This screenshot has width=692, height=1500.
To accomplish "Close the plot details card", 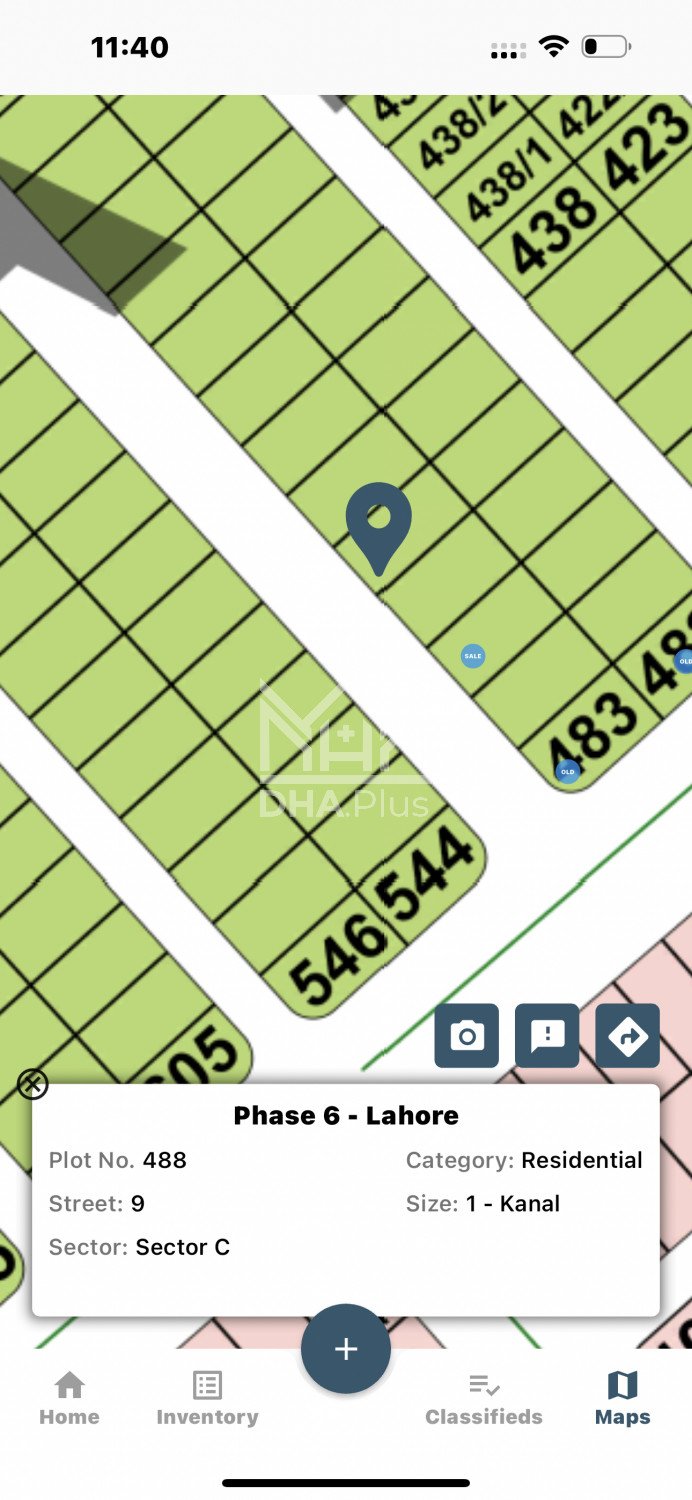I will click(32, 1083).
